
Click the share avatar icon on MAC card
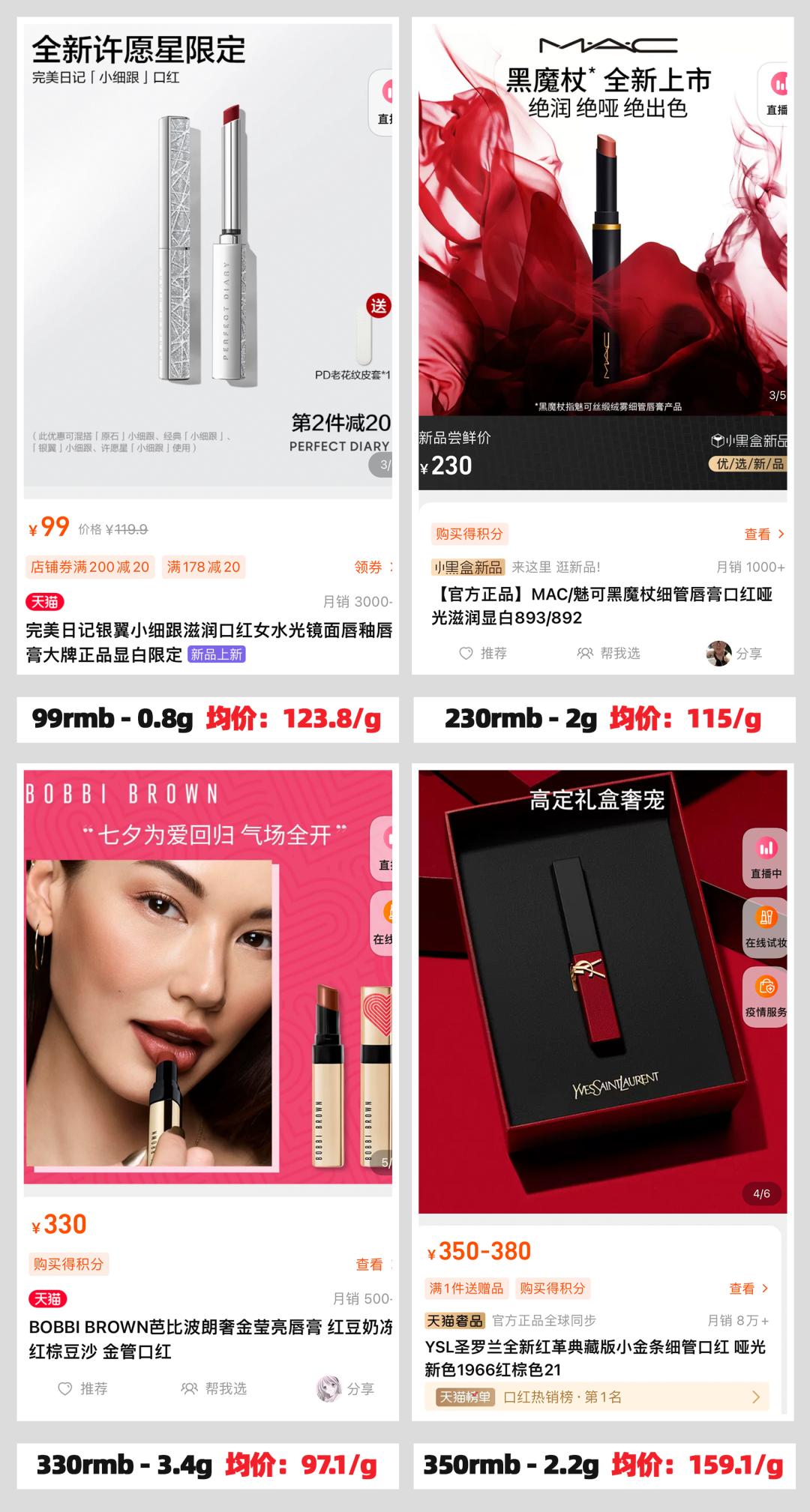[x=716, y=654]
